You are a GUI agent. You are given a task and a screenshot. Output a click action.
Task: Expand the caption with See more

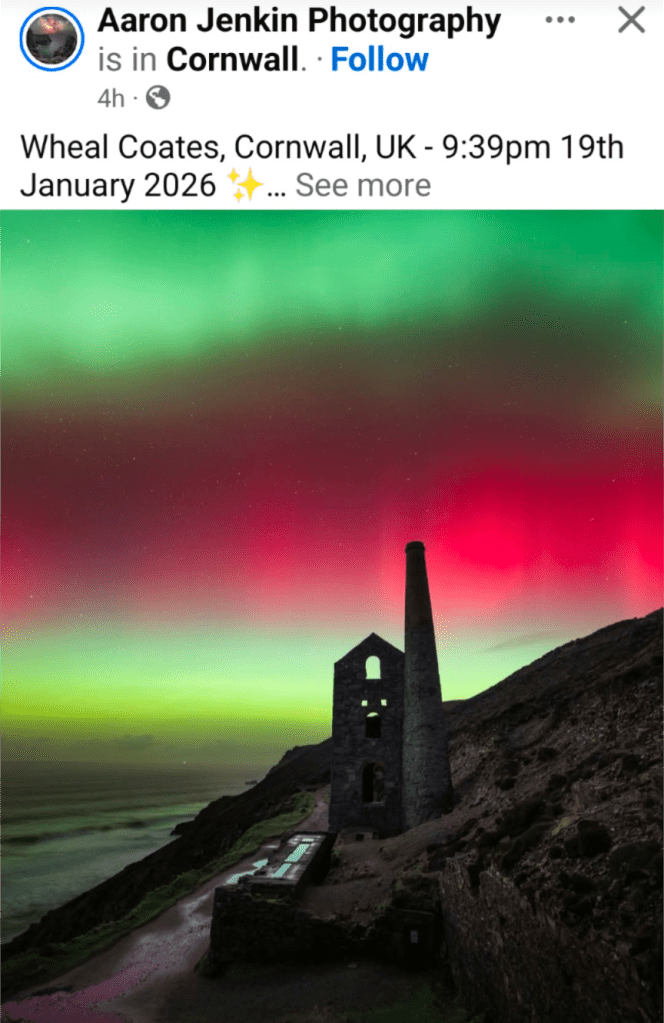coord(363,185)
